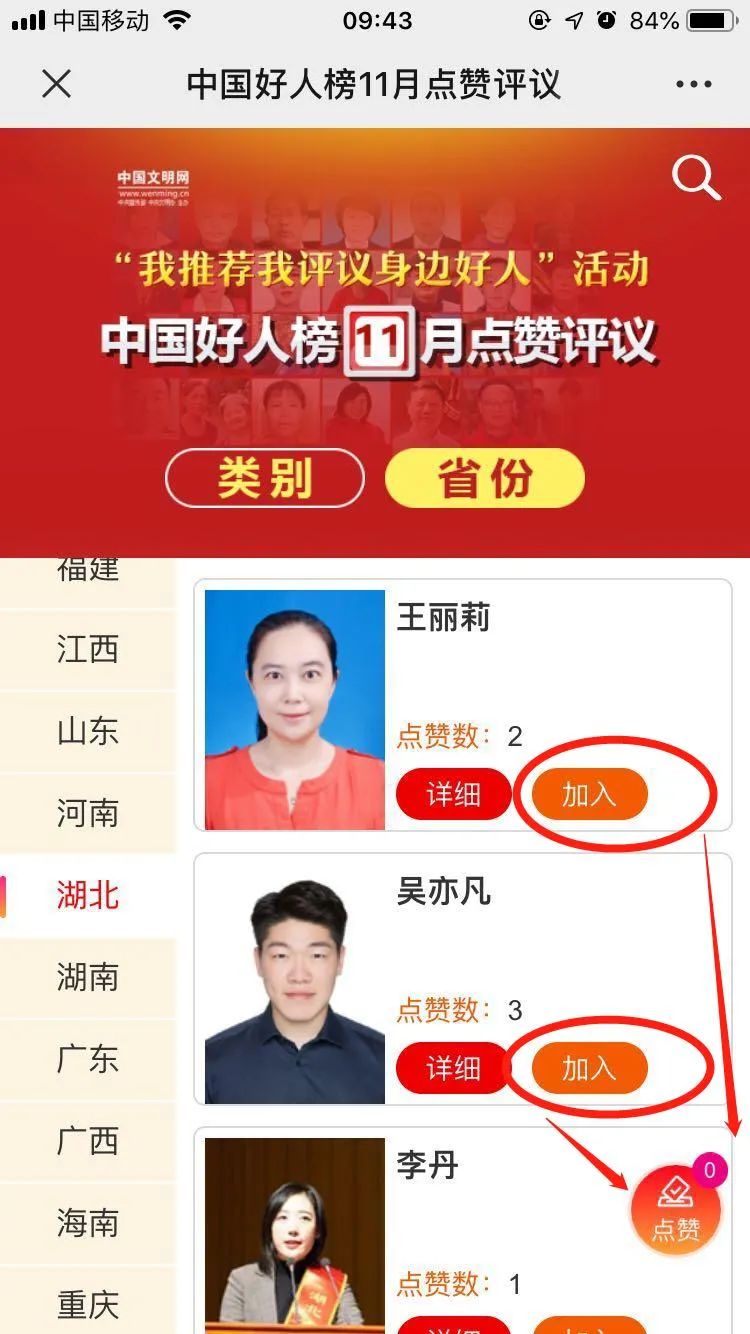Select 海南 province
Image resolution: width=750 pixels, height=1334 pixels.
click(x=88, y=1223)
